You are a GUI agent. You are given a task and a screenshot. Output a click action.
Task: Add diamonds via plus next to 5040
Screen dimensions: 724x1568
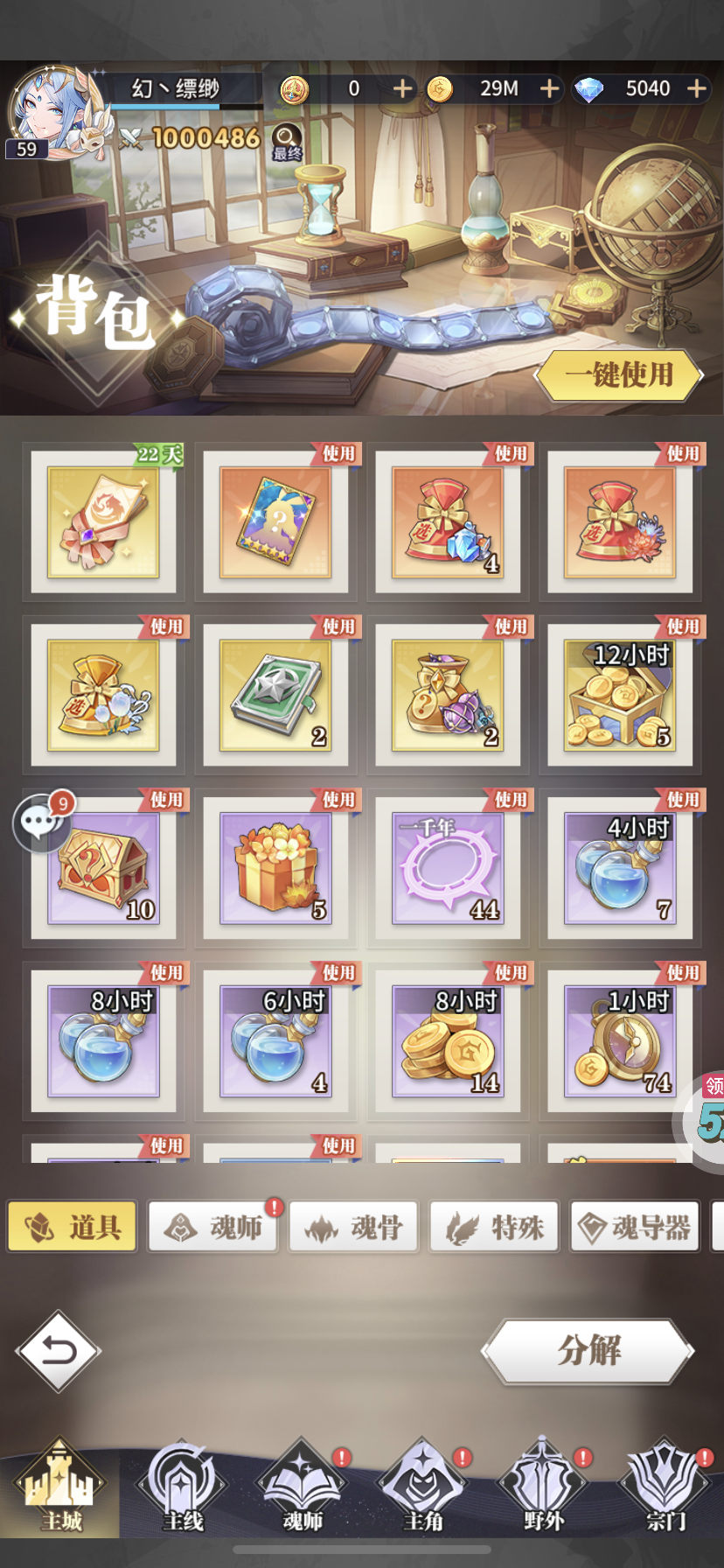click(697, 88)
